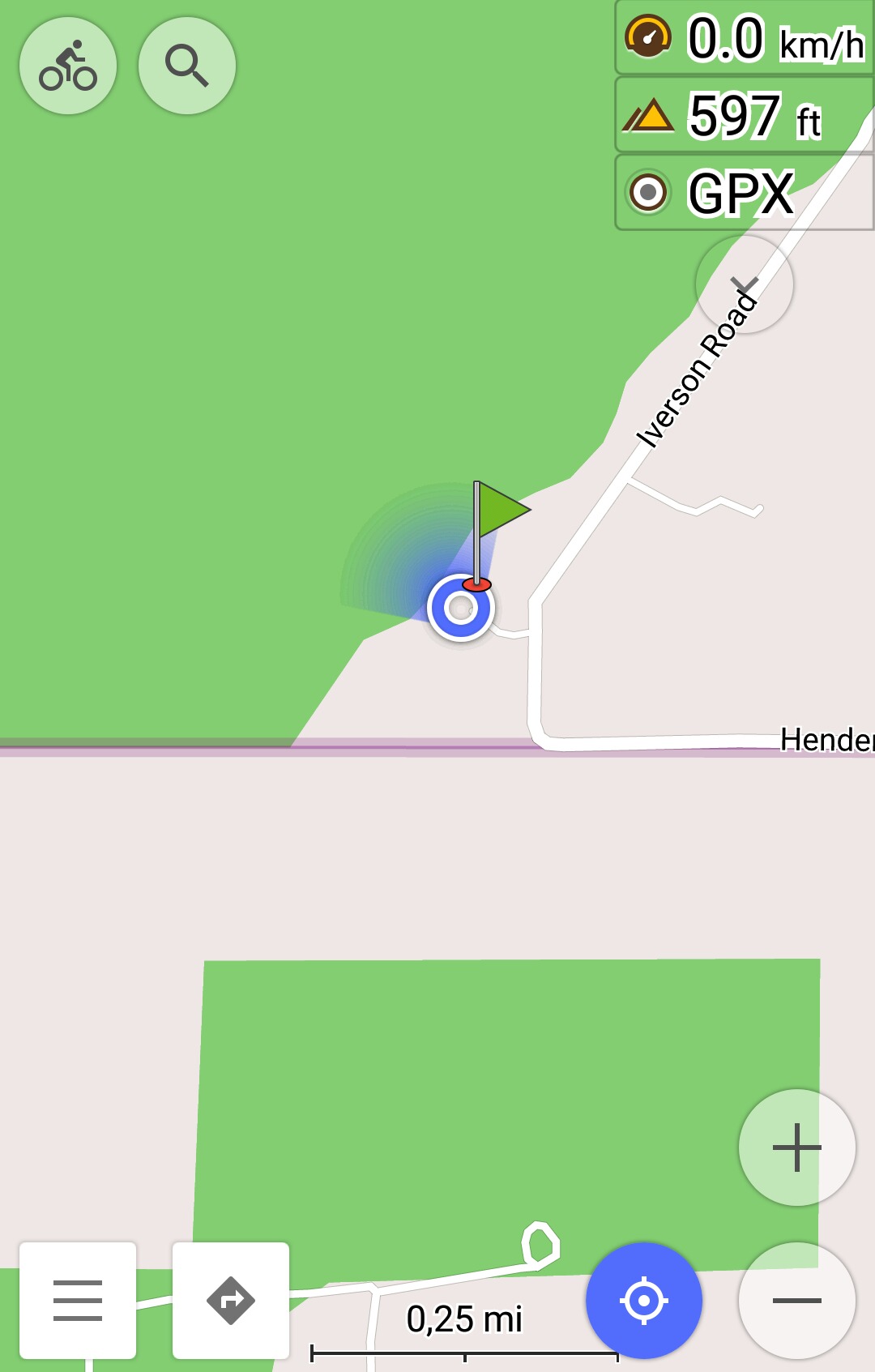Tap the speed widget showing 0.0 km/h

pyautogui.click(x=744, y=38)
